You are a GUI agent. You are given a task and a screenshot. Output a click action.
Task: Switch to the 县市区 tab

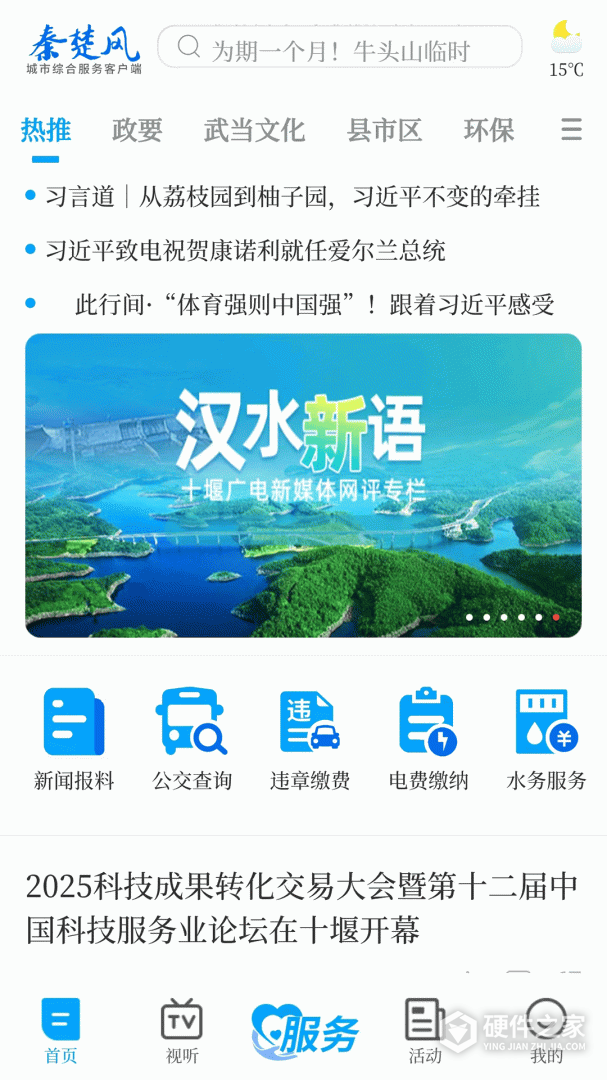384,130
